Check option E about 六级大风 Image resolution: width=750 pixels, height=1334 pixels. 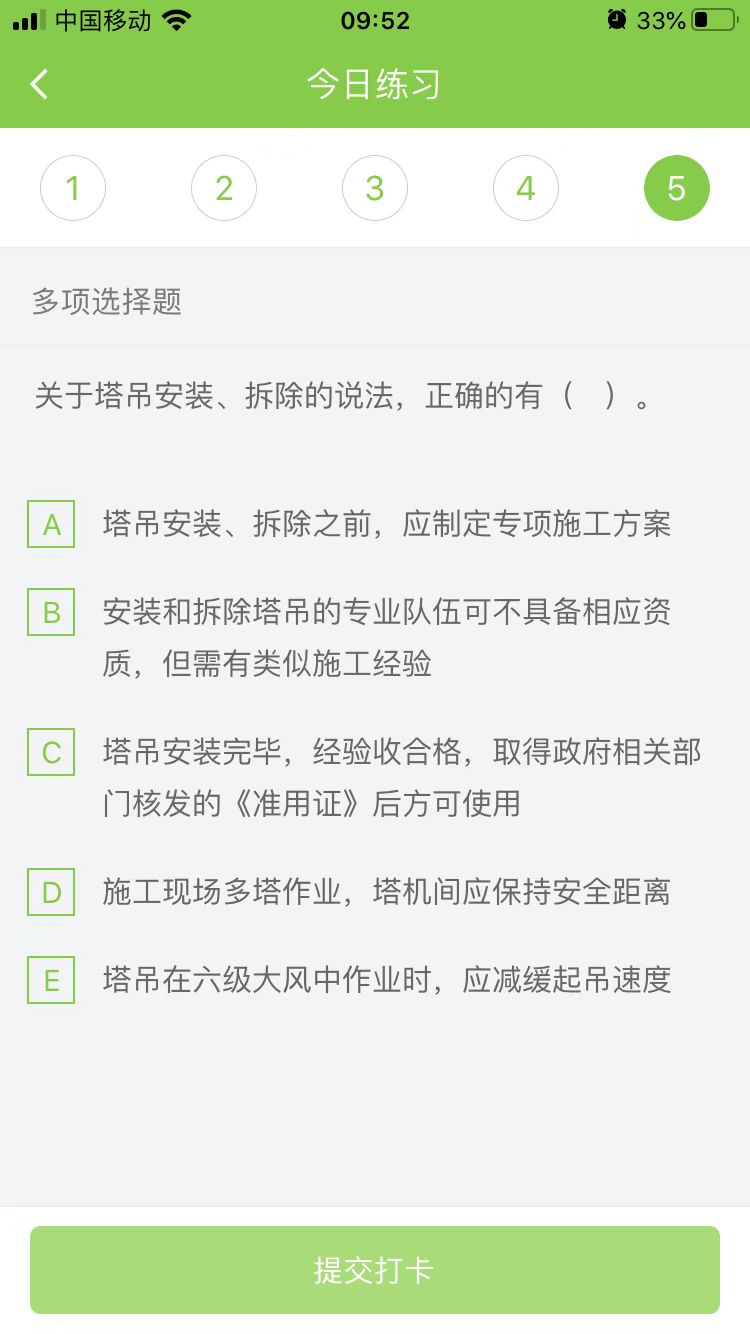52,980
